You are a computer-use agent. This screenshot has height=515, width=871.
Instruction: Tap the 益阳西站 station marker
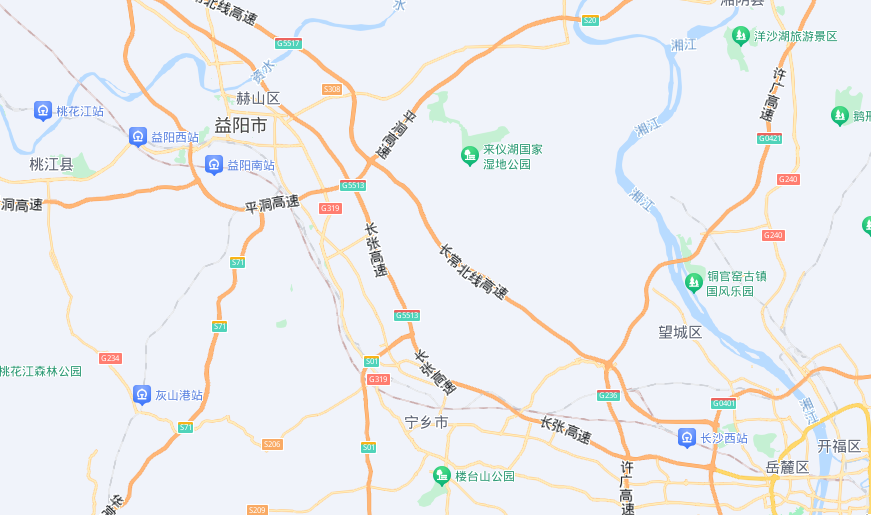point(138,136)
